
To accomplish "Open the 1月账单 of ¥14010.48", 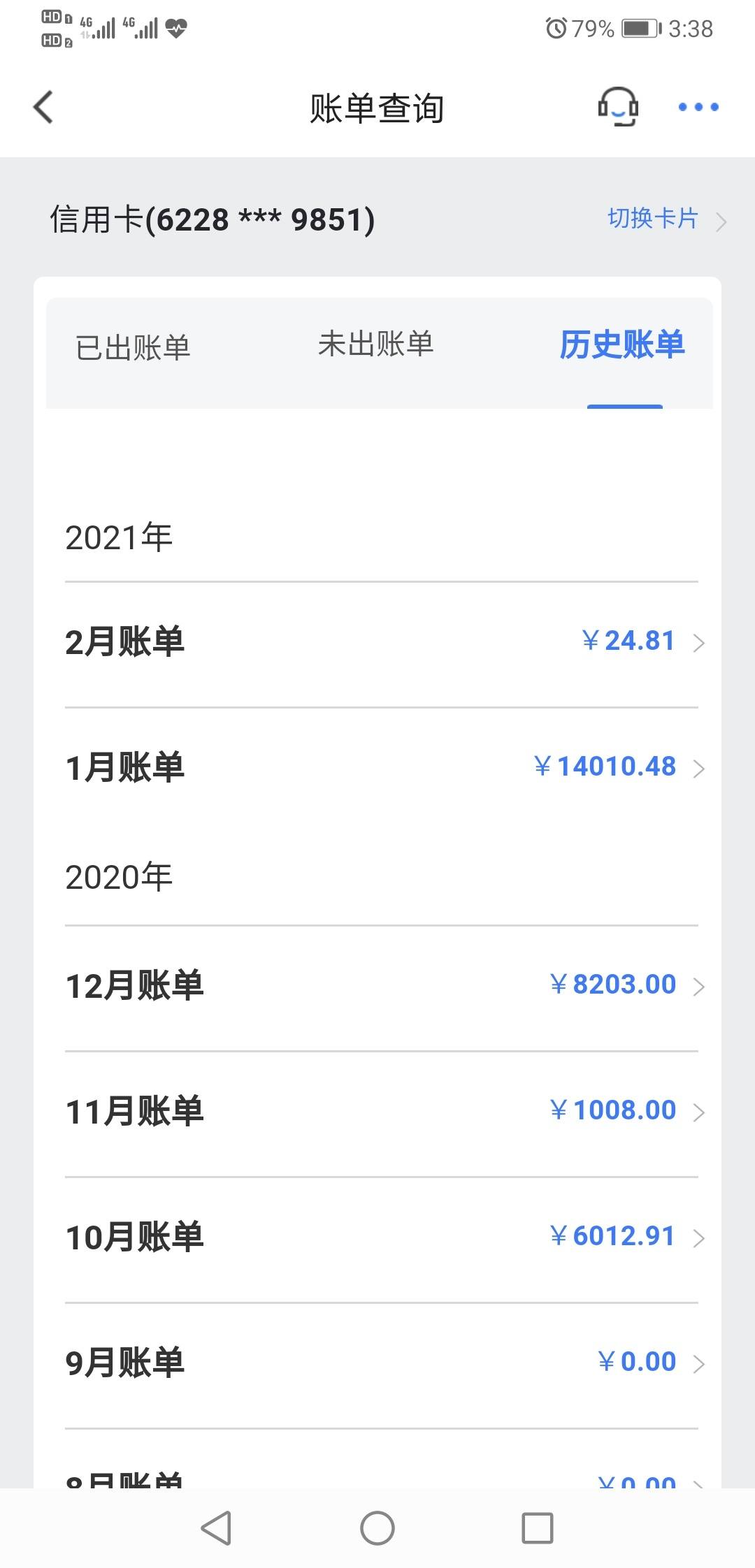I will pyautogui.click(x=382, y=767).
